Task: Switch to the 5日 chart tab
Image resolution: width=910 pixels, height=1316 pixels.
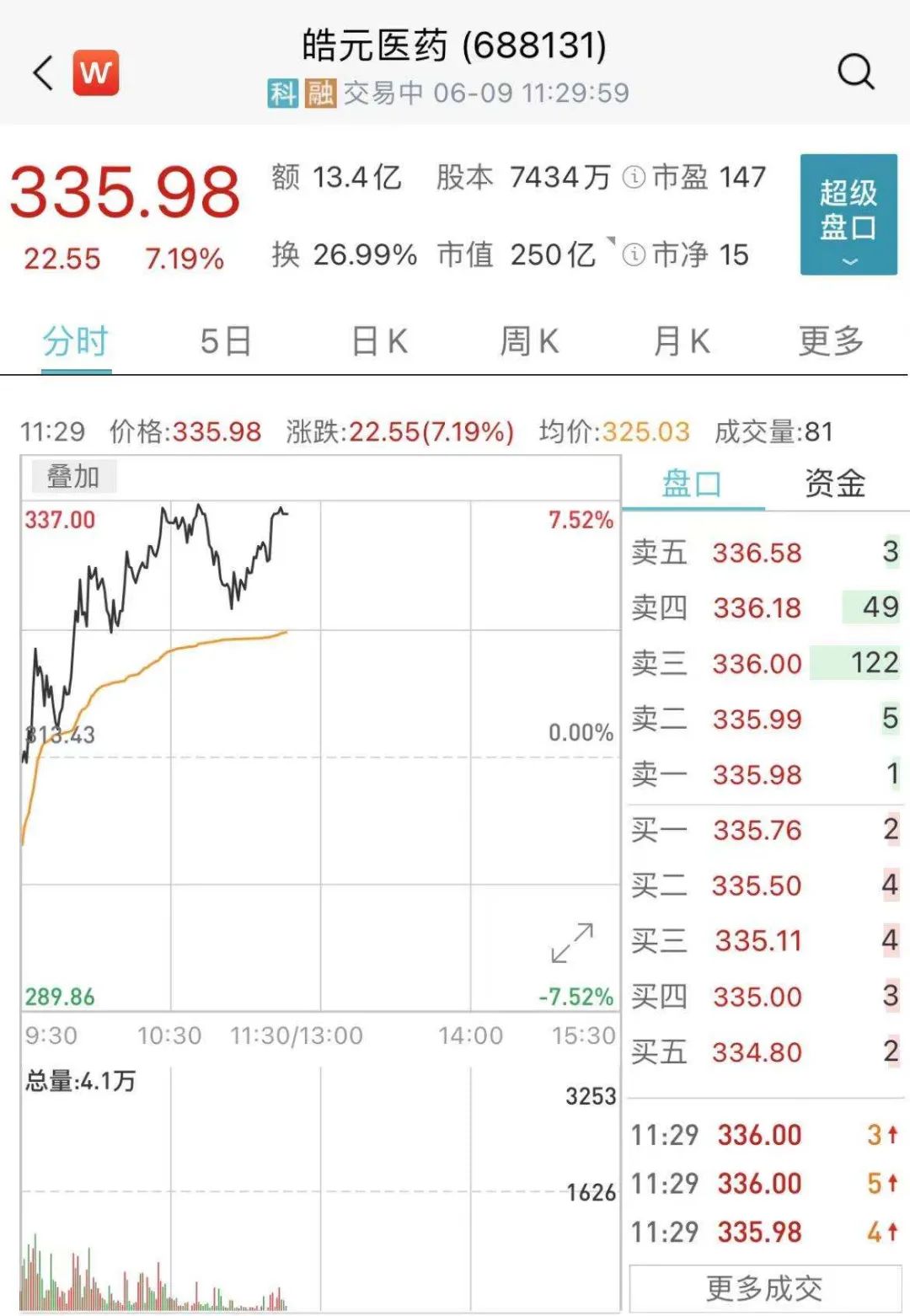Action: pos(226,342)
